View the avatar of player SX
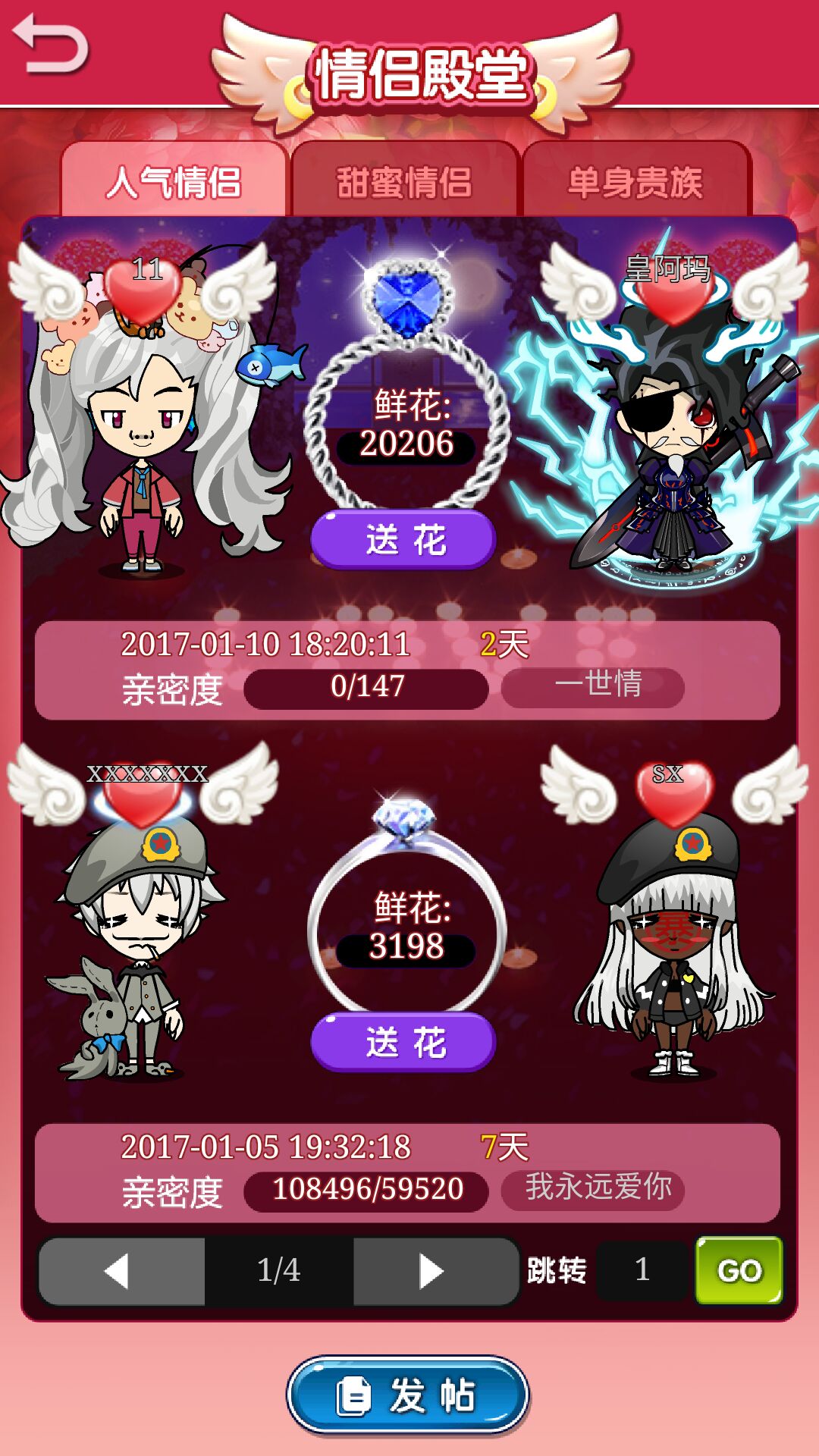The height and width of the screenshot is (1456, 819). pyautogui.click(x=671, y=948)
